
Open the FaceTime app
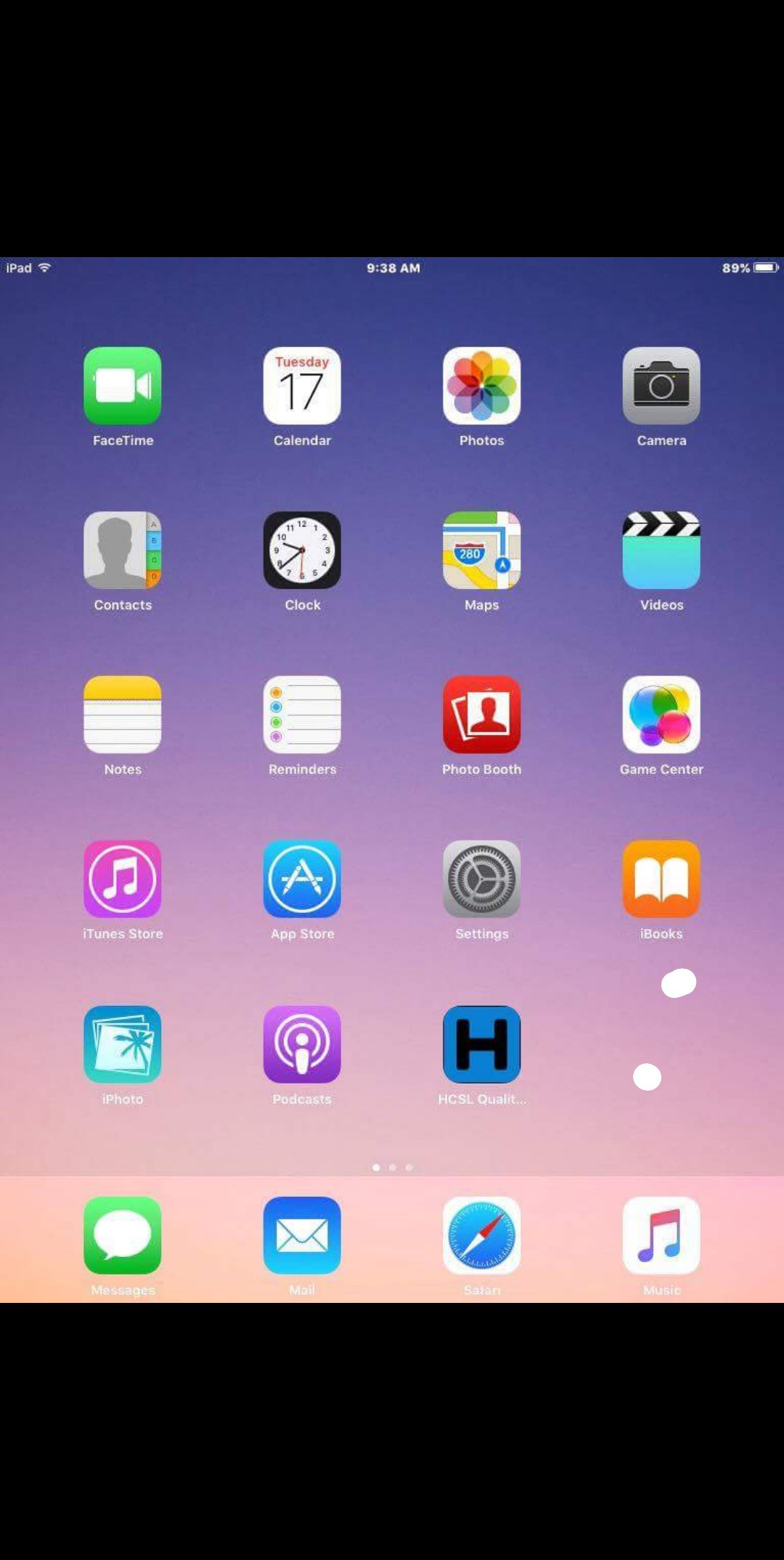(123, 386)
